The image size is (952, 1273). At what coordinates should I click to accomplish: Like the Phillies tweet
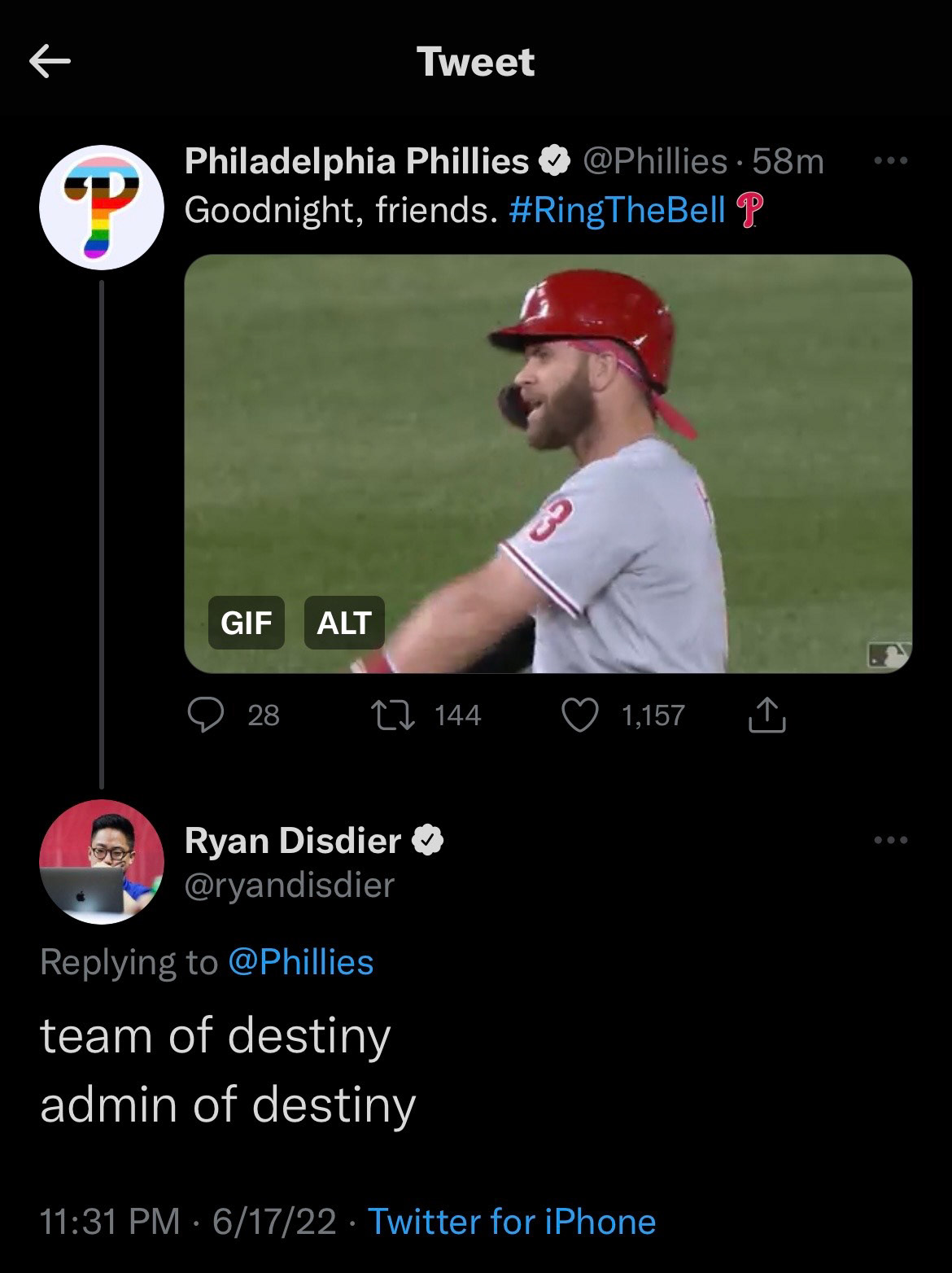[580, 715]
